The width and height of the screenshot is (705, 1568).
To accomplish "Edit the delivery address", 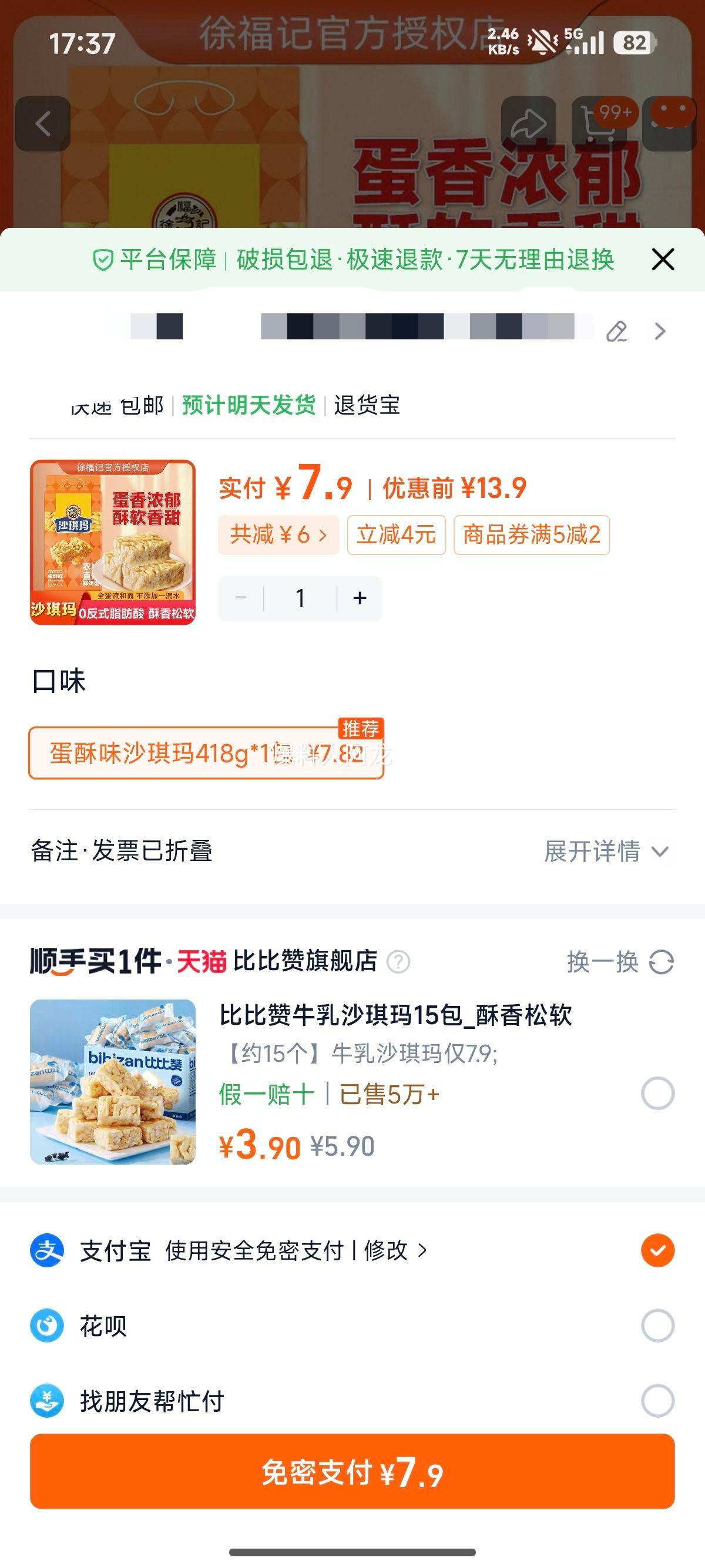I will (616, 331).
